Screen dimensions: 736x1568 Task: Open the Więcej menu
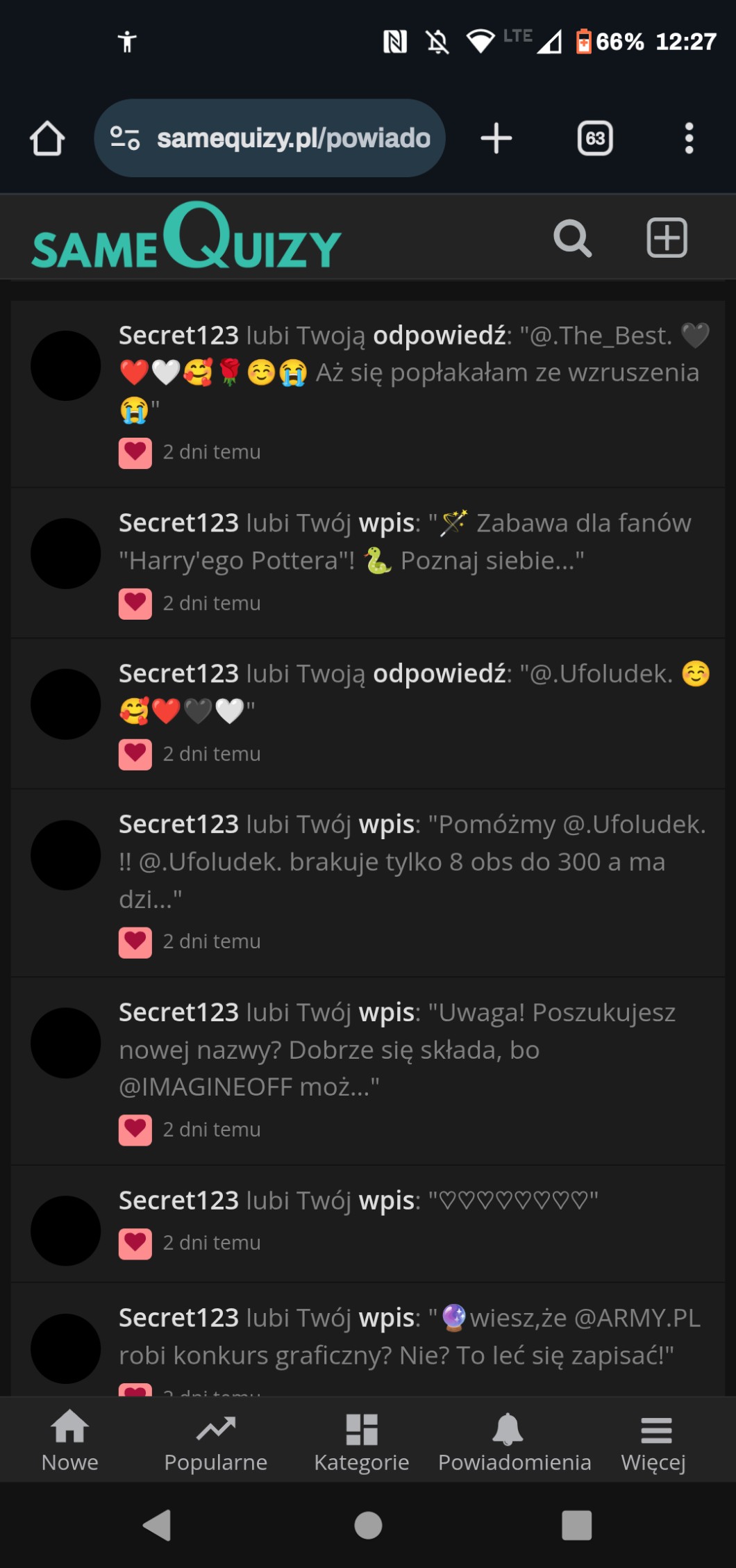coord(654,1441)
